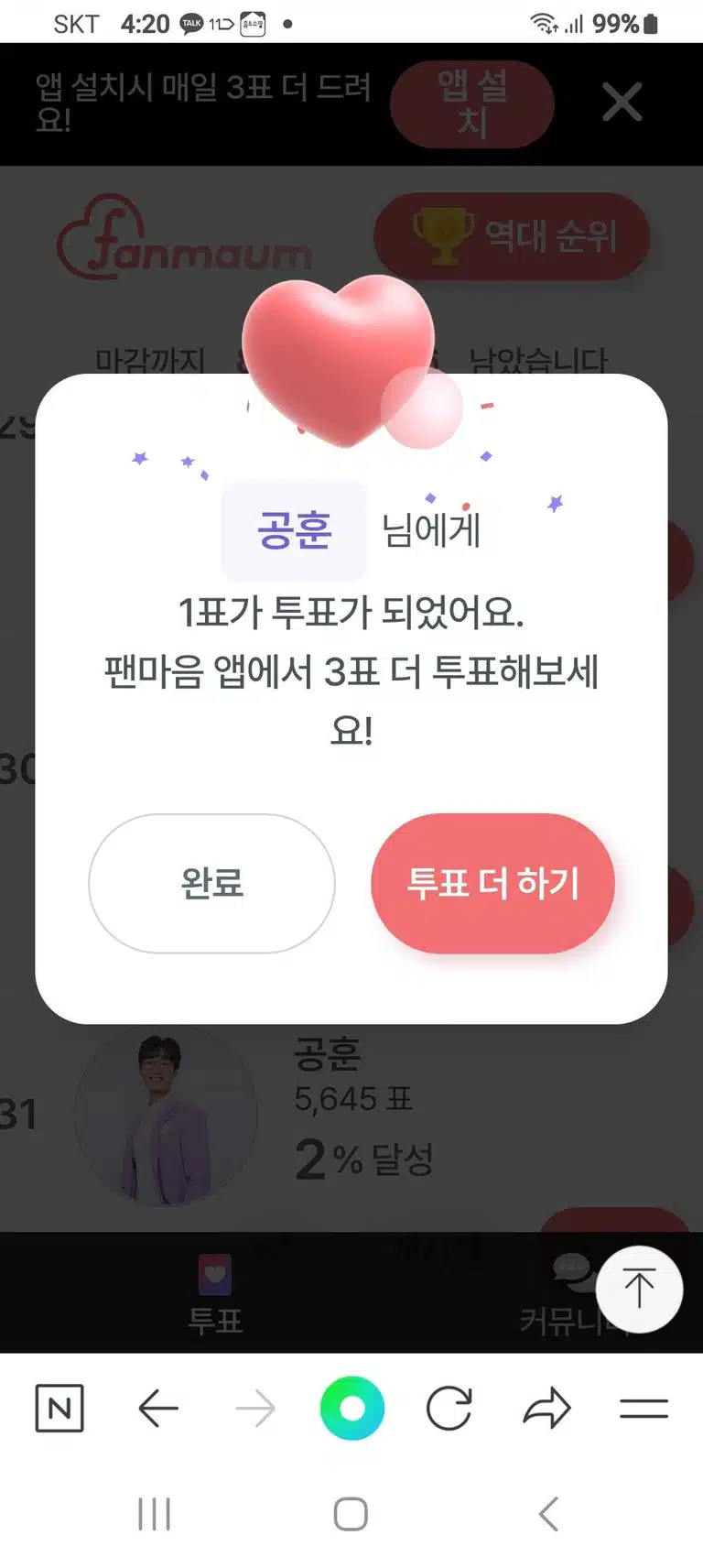
Task: Share this page using the share arrow
Action: click(x=547, y=1408)
